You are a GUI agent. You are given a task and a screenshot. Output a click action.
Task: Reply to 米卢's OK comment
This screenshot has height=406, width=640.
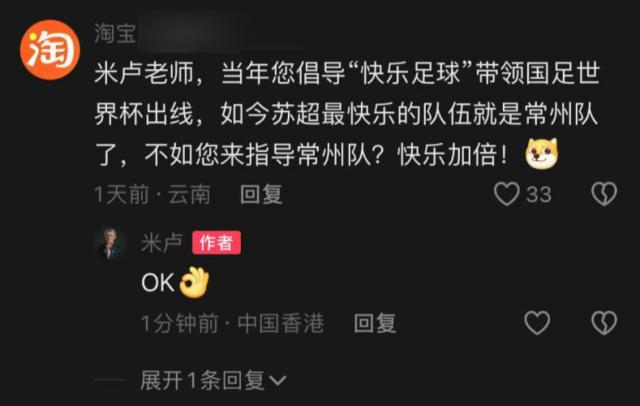[376, 323]
